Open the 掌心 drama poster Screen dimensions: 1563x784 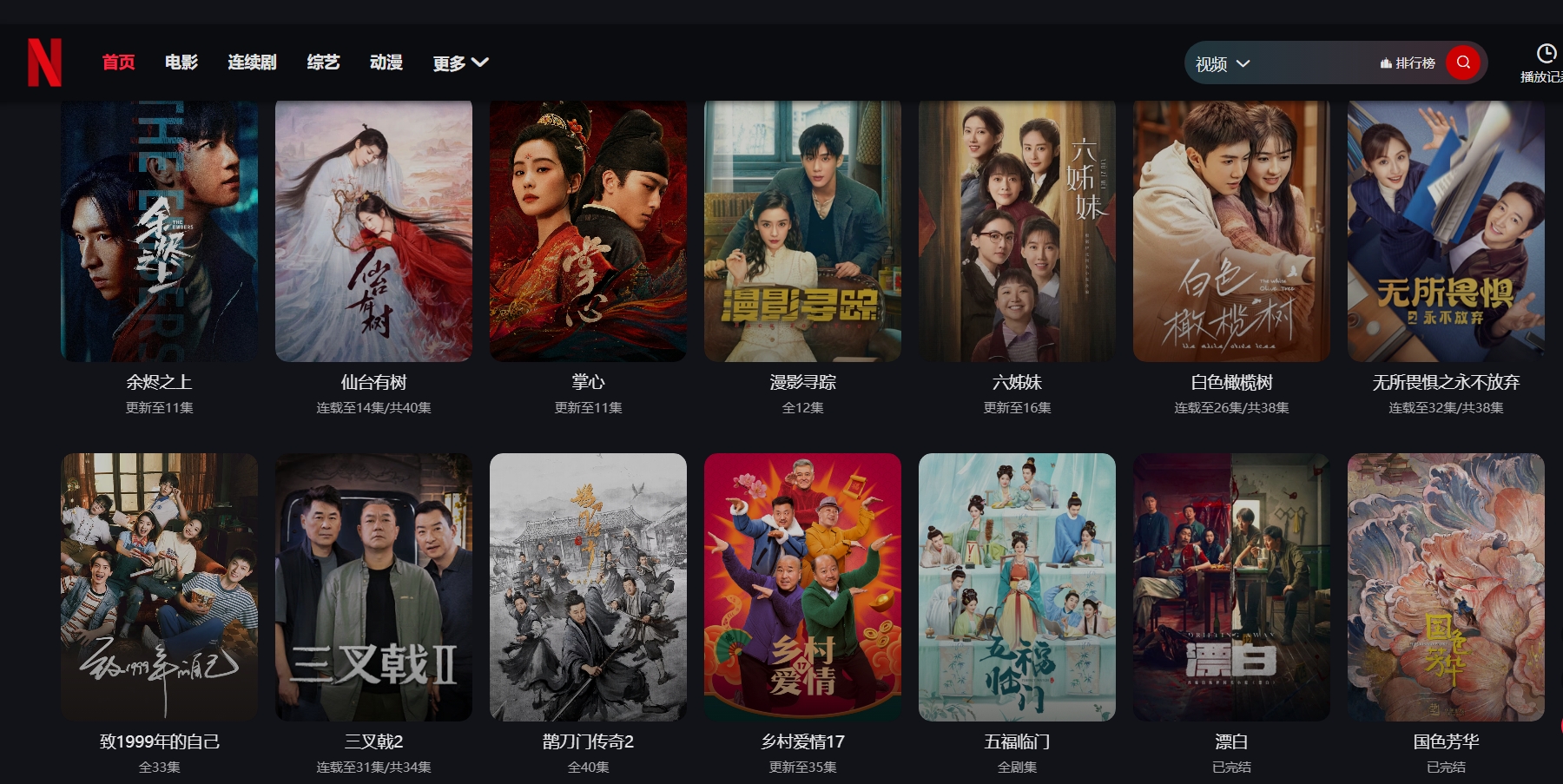[x=588, y=231]
